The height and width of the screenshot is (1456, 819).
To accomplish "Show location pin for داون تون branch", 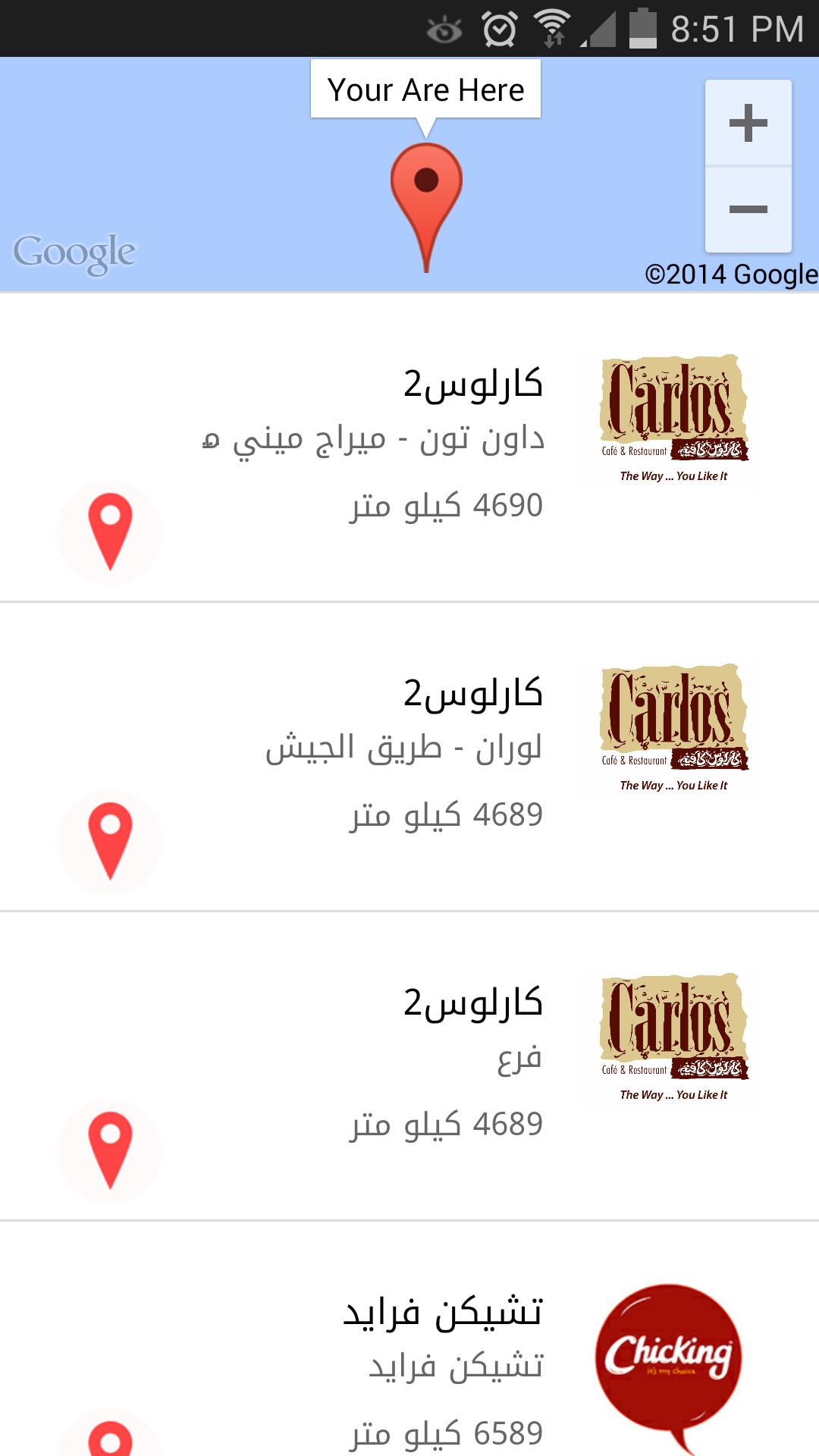I will coord(110,532).
